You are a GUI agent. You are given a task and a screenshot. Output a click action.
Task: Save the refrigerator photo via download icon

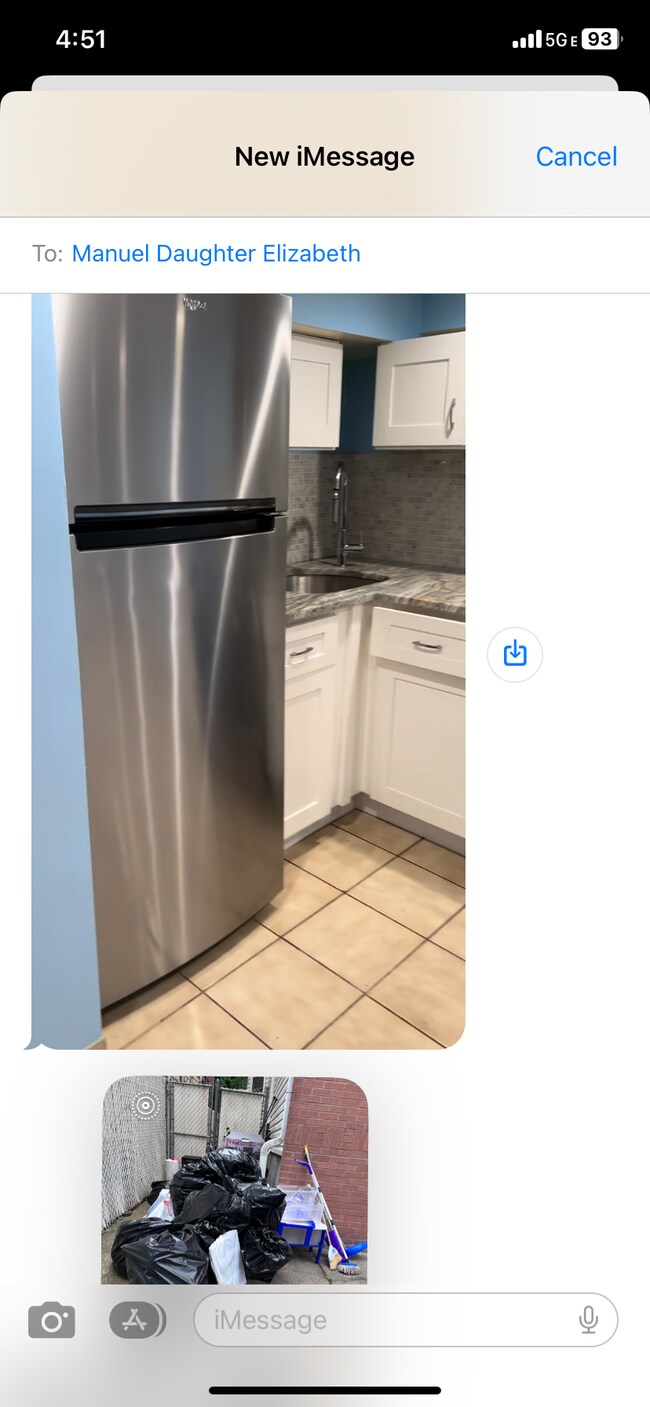pos(514,654)
